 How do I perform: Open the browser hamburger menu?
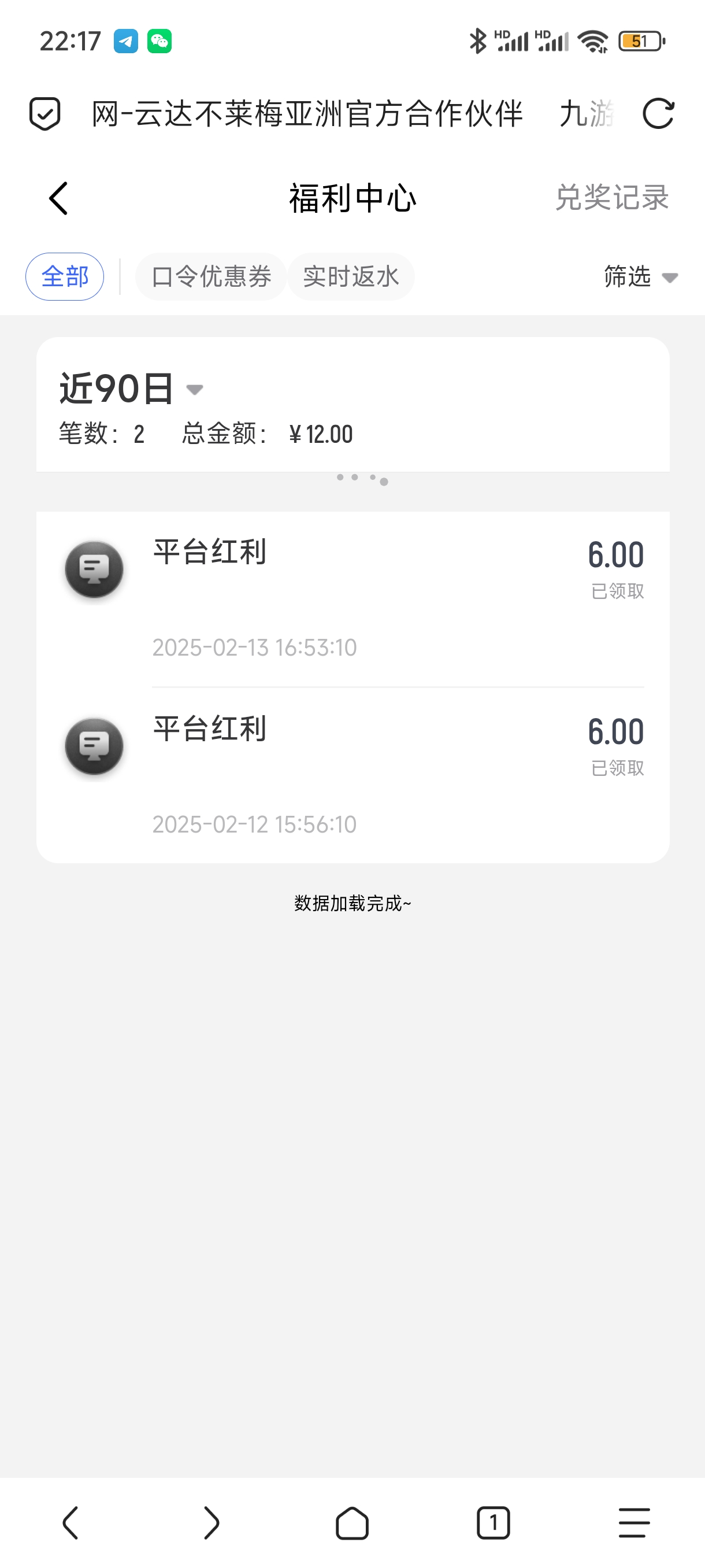(634, 1523)
